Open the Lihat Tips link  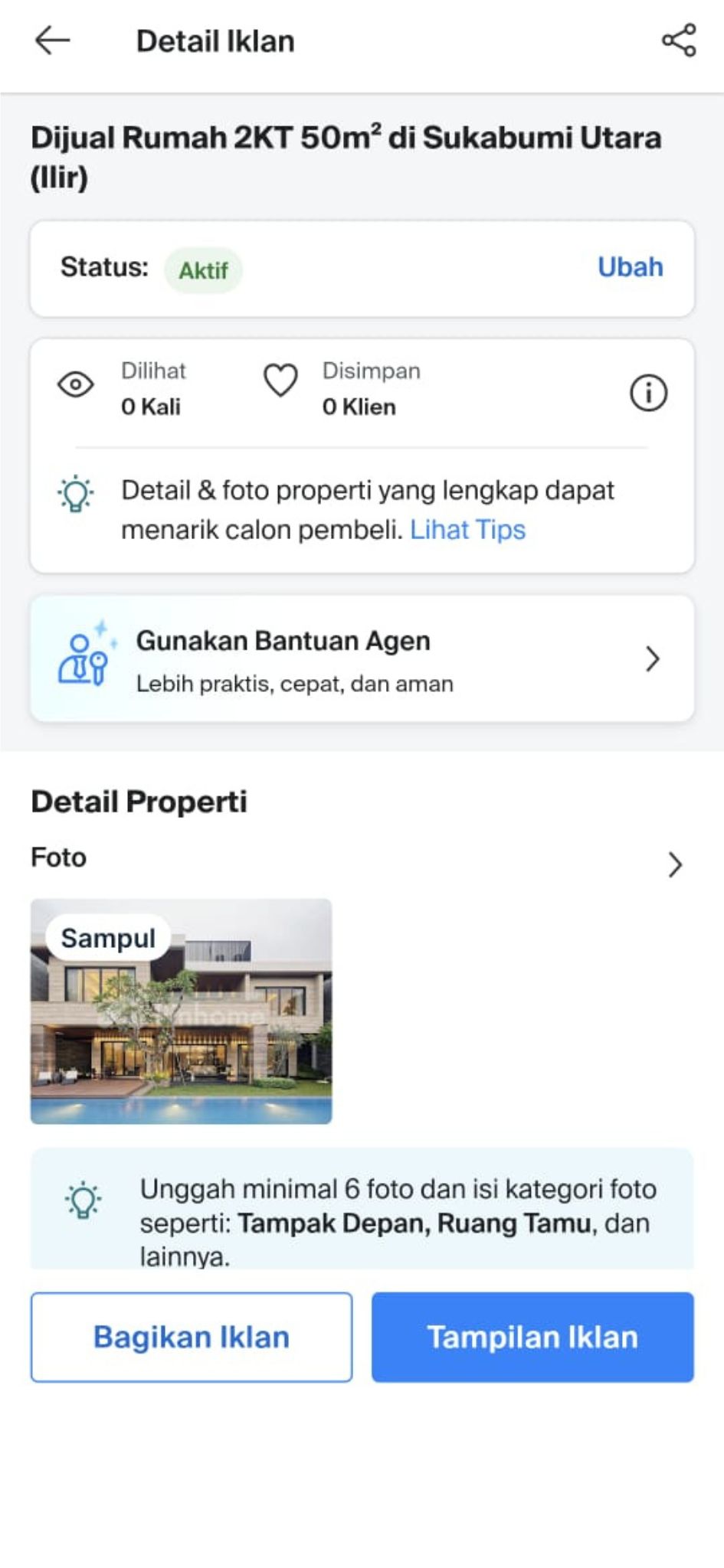pos(467,530)
